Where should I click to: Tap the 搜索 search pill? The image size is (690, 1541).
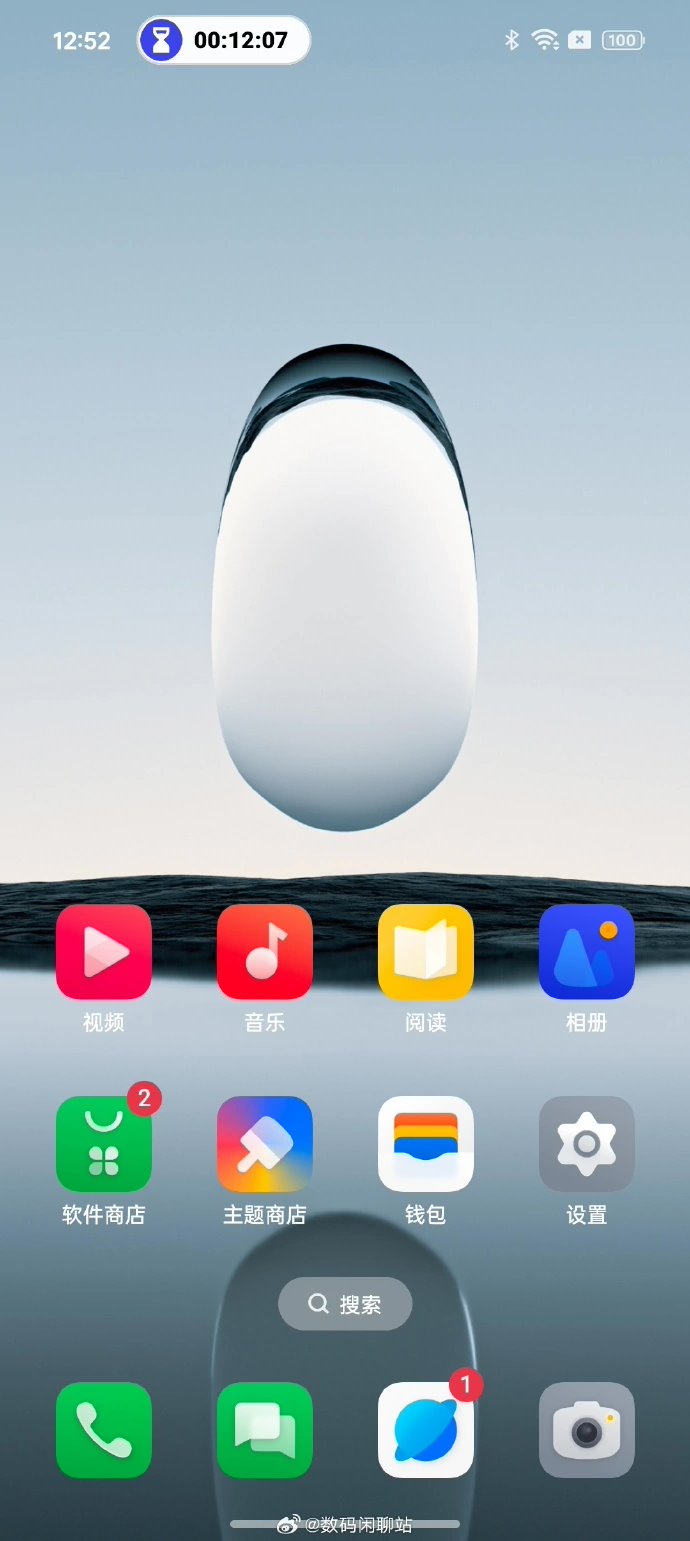point(345,1304)
